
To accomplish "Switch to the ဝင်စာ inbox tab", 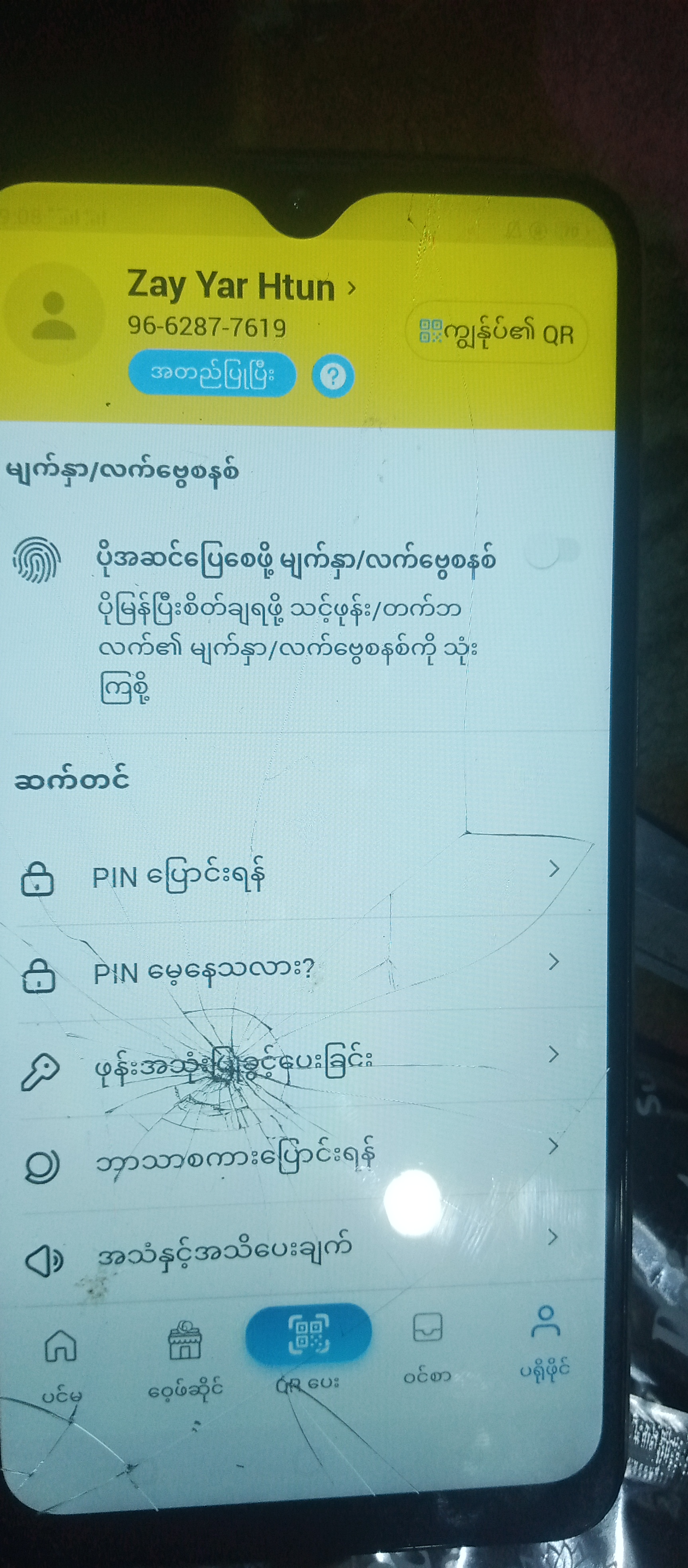I will [428, 1347].
